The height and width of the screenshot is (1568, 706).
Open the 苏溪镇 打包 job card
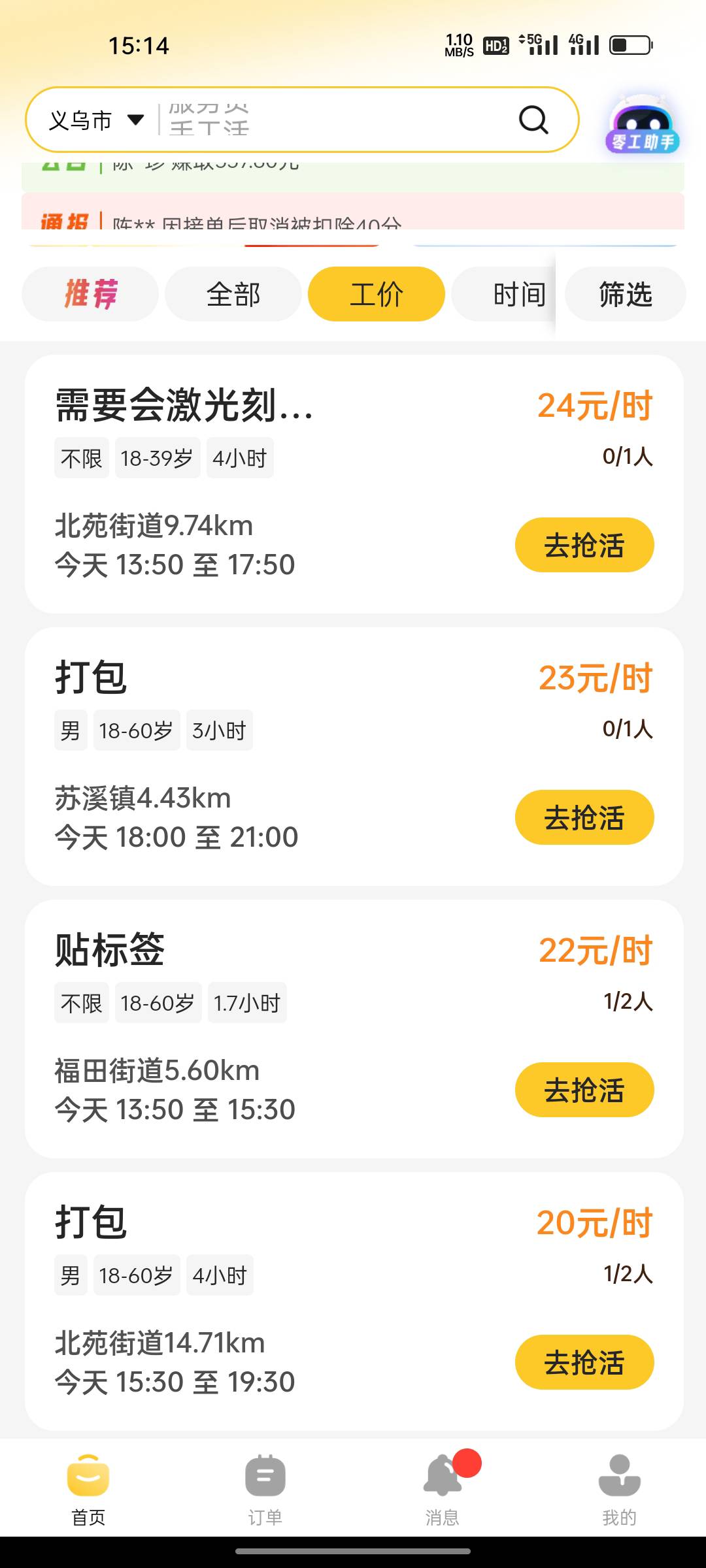(354, 757)
